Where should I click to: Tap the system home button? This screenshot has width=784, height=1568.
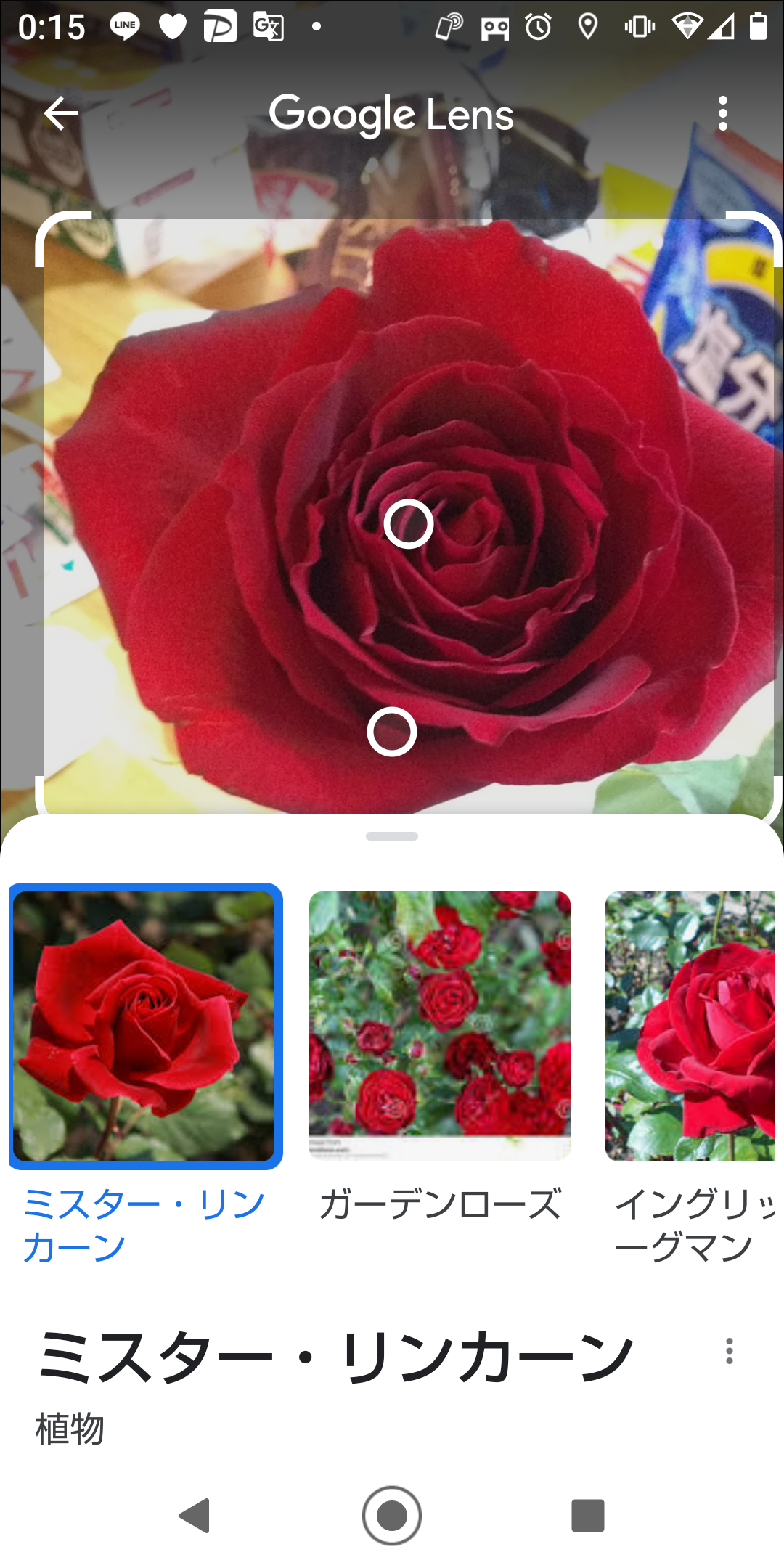[x=392, y=1516]
